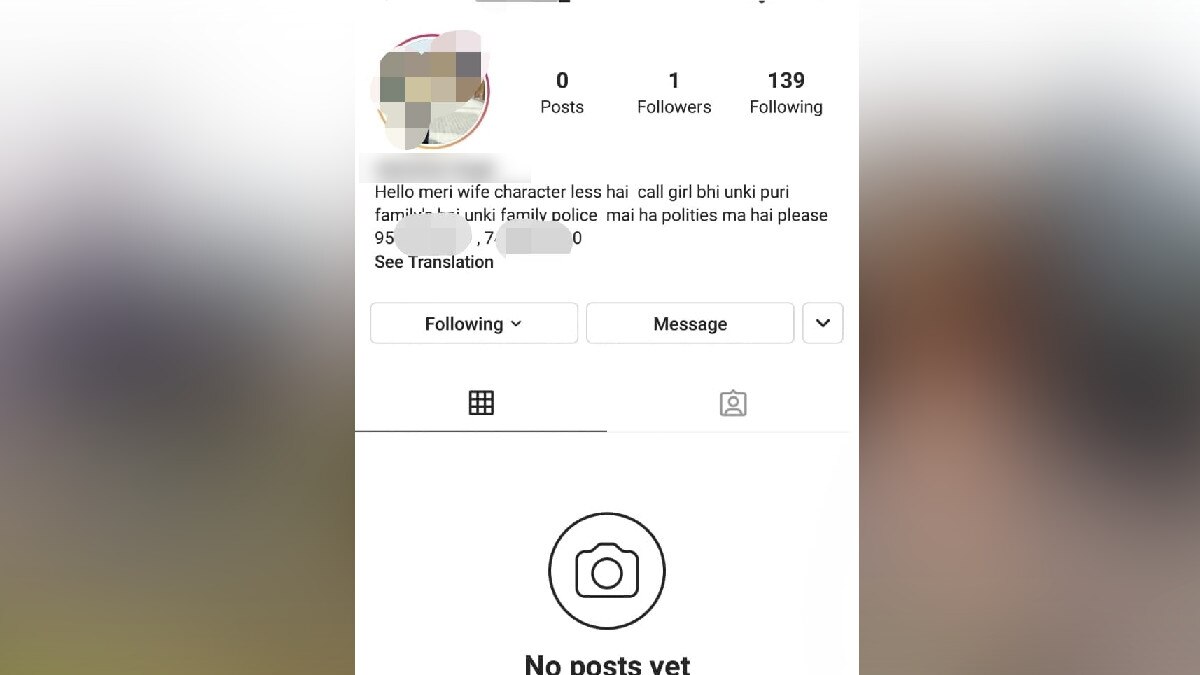The width and height of the screenshot is (1200, 675).
Task: Open the Following dropdown button
Action: [x=473, y=324]
